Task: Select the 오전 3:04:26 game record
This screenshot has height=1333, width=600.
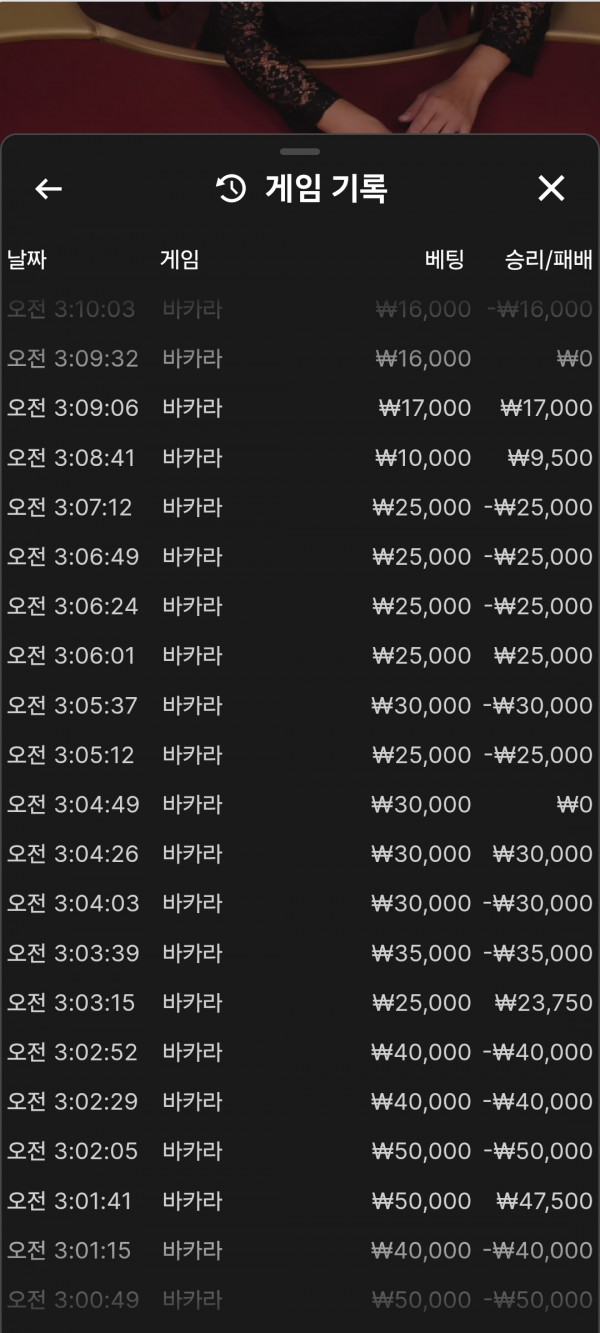Action: (x=300, y=854)
